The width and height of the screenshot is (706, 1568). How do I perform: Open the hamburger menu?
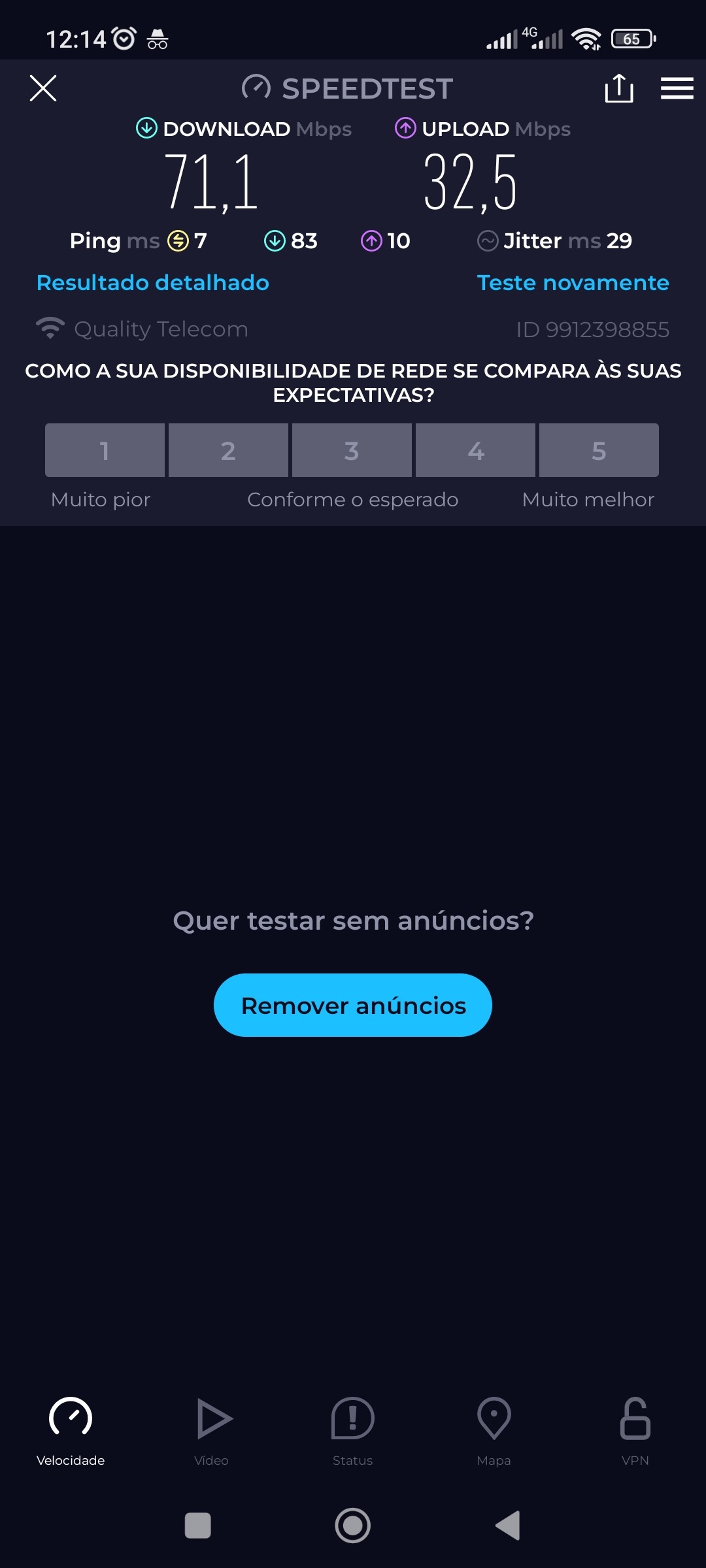click(677, 88)
